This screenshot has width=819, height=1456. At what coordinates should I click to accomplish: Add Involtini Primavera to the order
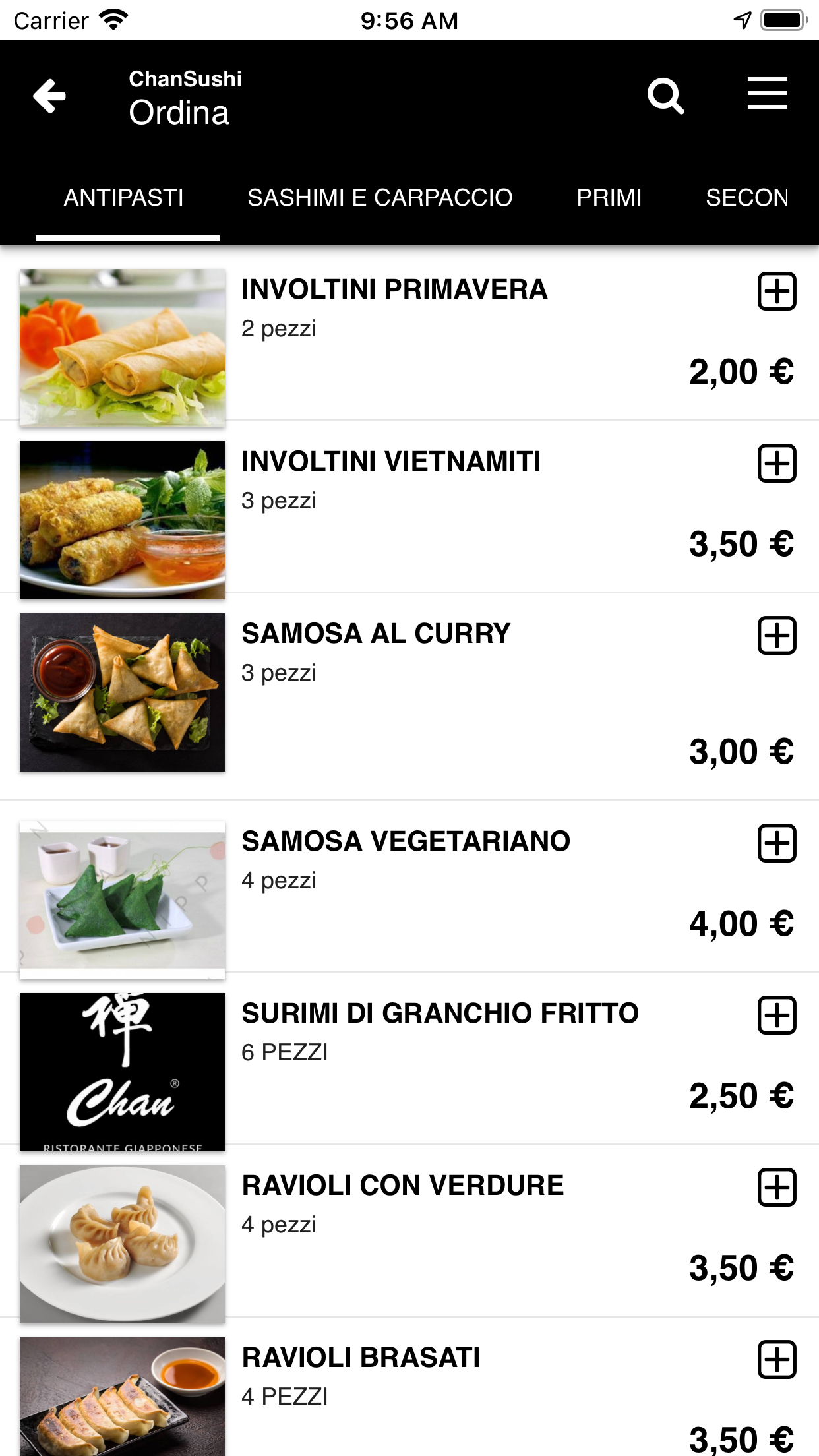777,291
